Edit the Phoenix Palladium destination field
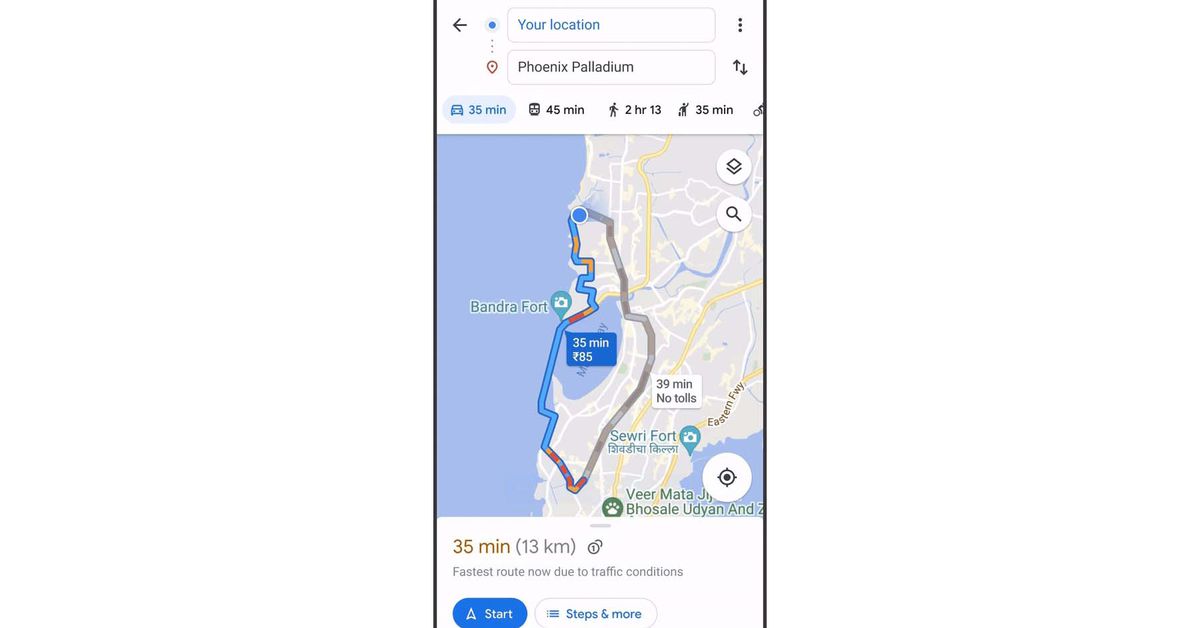Viewport: 1200px width, 628px height. 611,67
